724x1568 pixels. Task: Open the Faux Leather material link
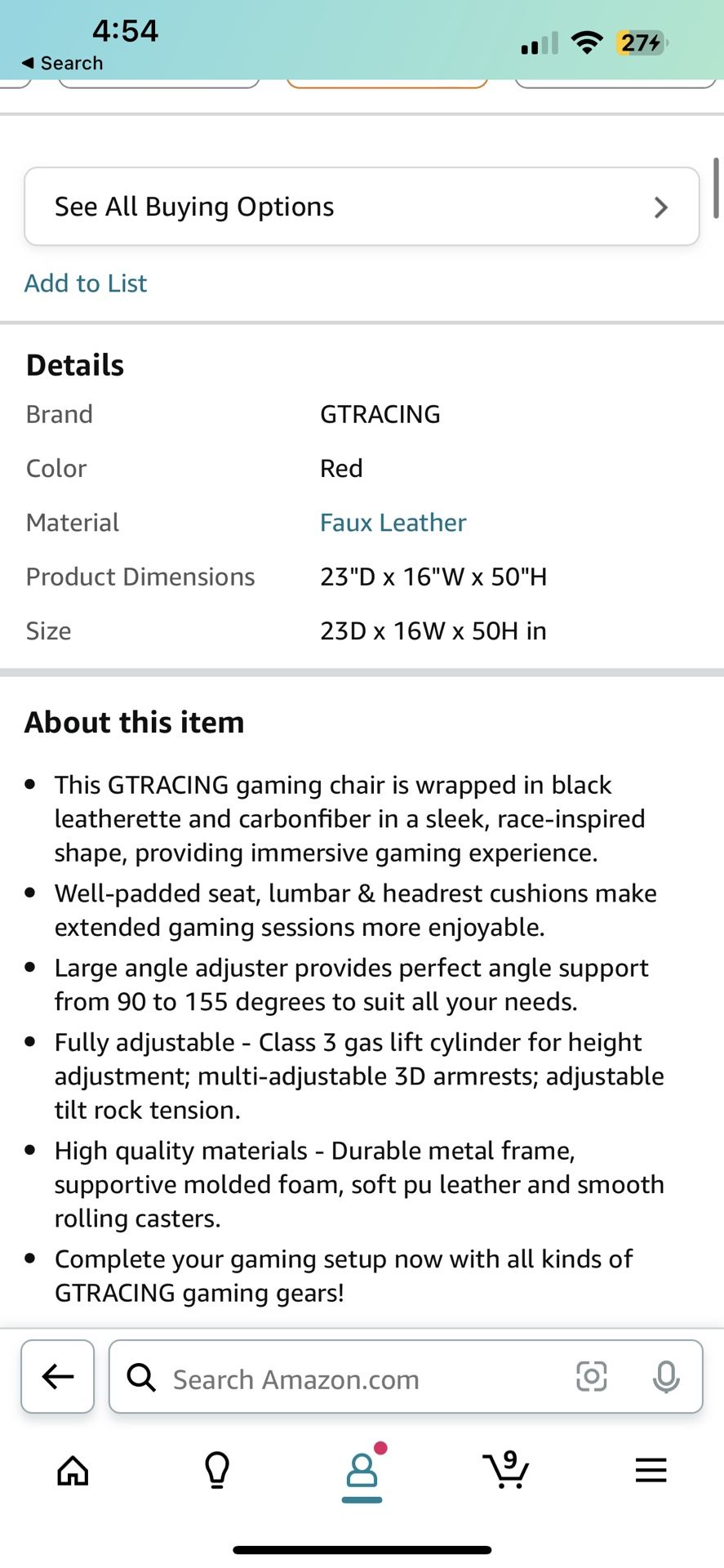click(x=393, y=522)
